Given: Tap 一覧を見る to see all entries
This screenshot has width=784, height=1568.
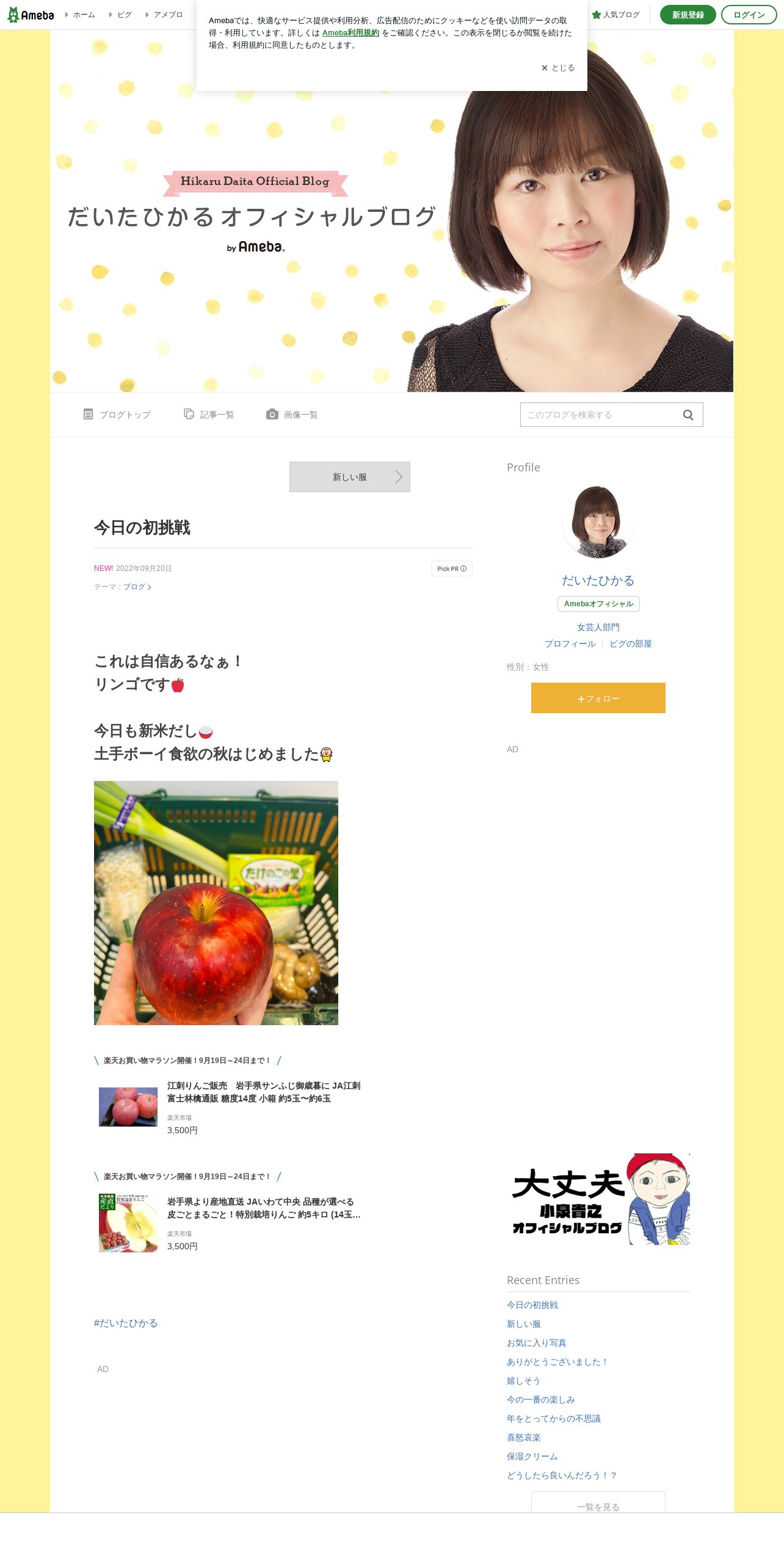Looking at the screenshot, I should 598,1503.
